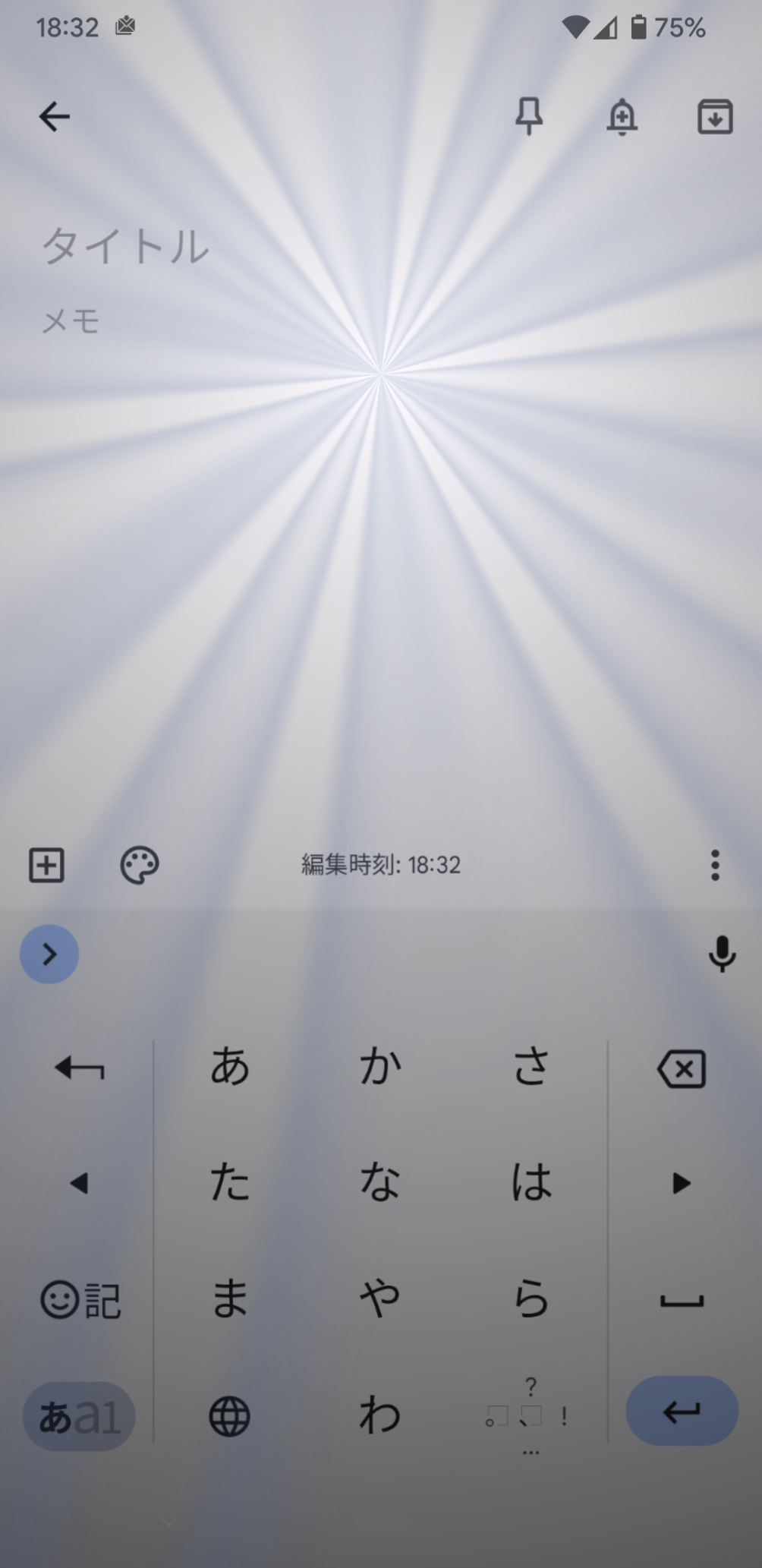The width and height of the screenshot is (762, 1568).
Task: Hit the enter key on keyboard
Action: [682, 1411]
